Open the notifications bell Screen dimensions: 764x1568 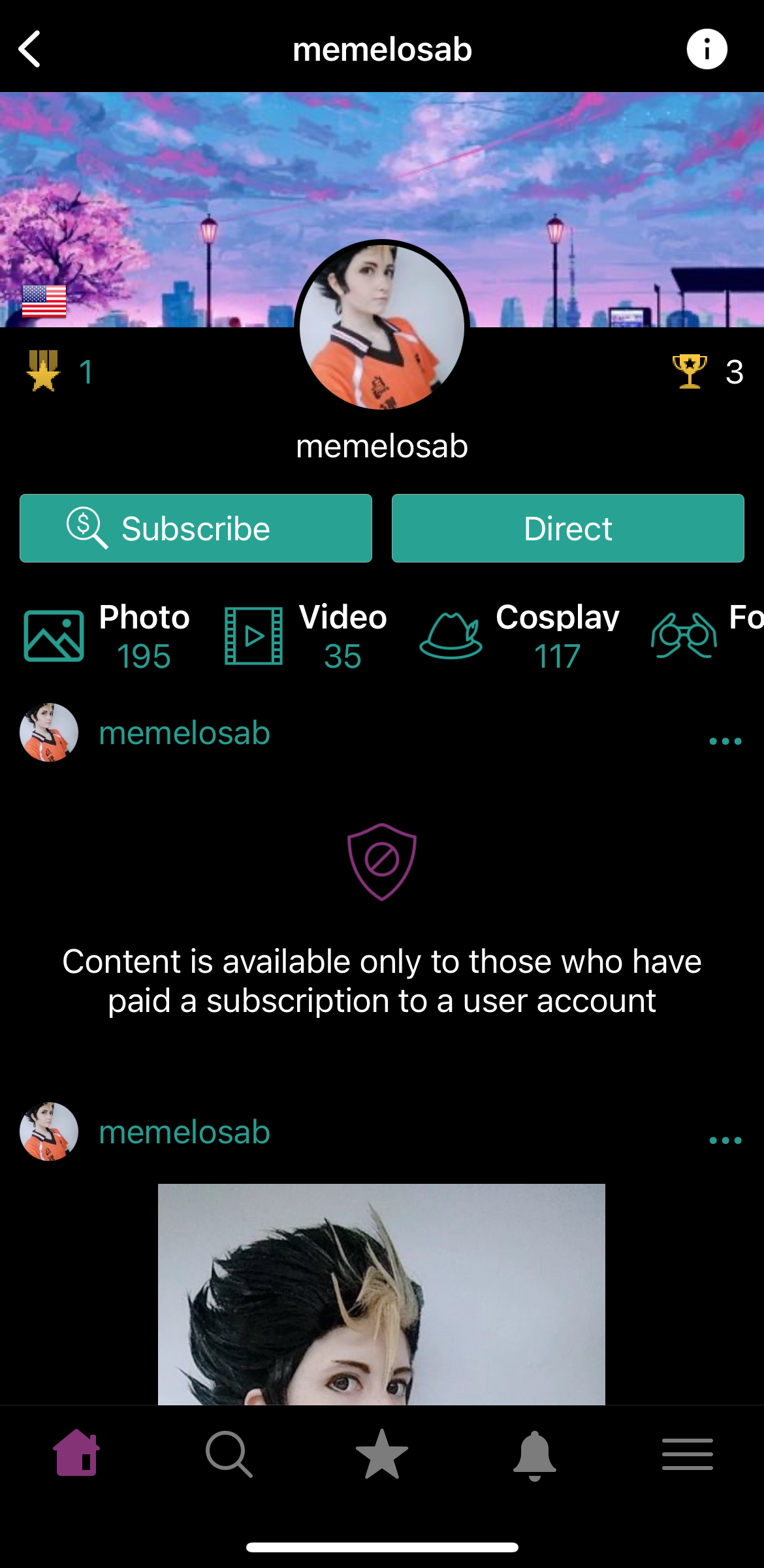(535, 1453)
